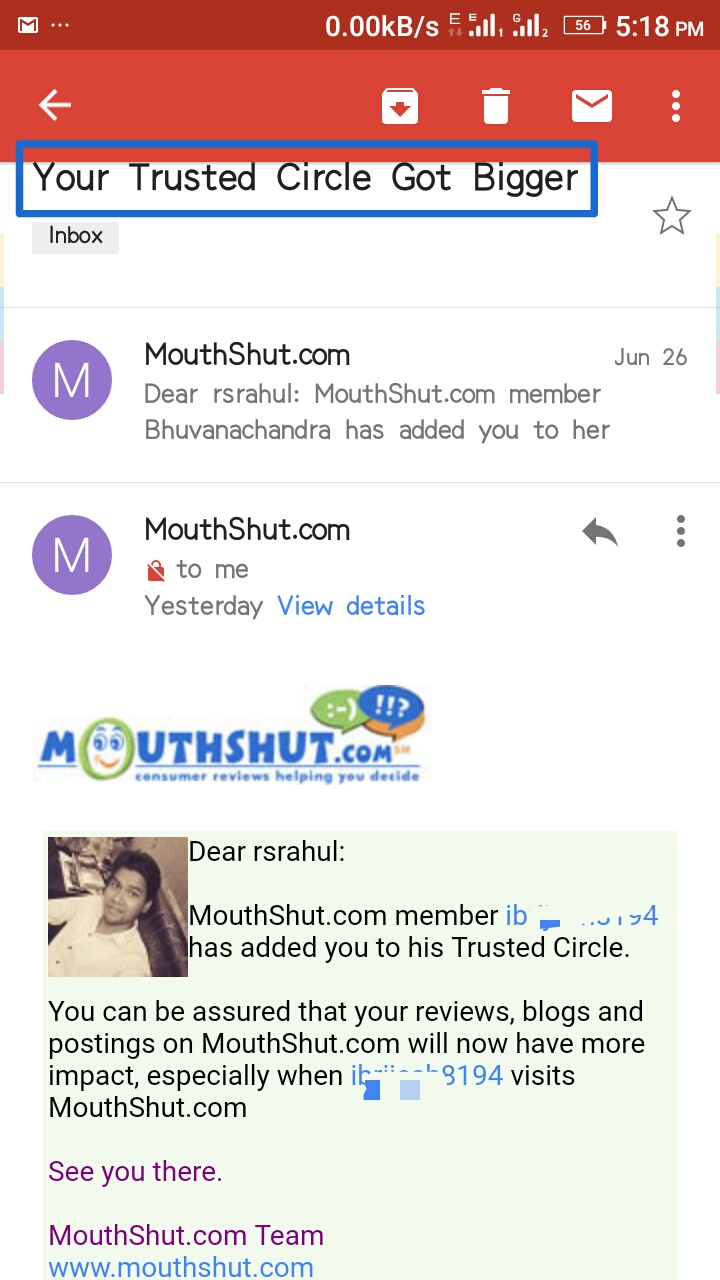Go back to the inbox list
This screenshot has height=1280, width=720.
(55, 105)
